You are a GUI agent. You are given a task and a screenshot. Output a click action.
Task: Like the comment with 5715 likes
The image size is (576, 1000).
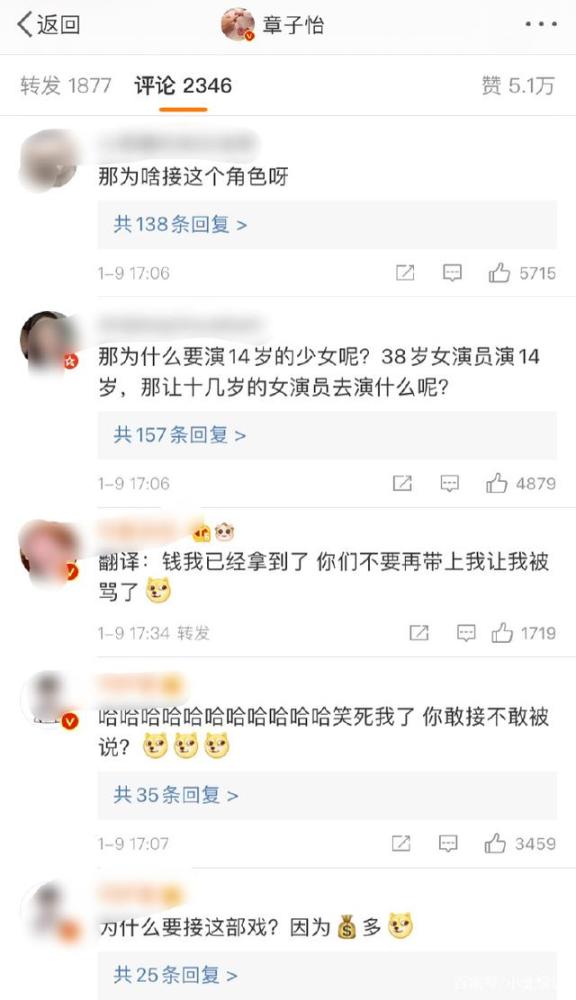[x=499, y=273]
